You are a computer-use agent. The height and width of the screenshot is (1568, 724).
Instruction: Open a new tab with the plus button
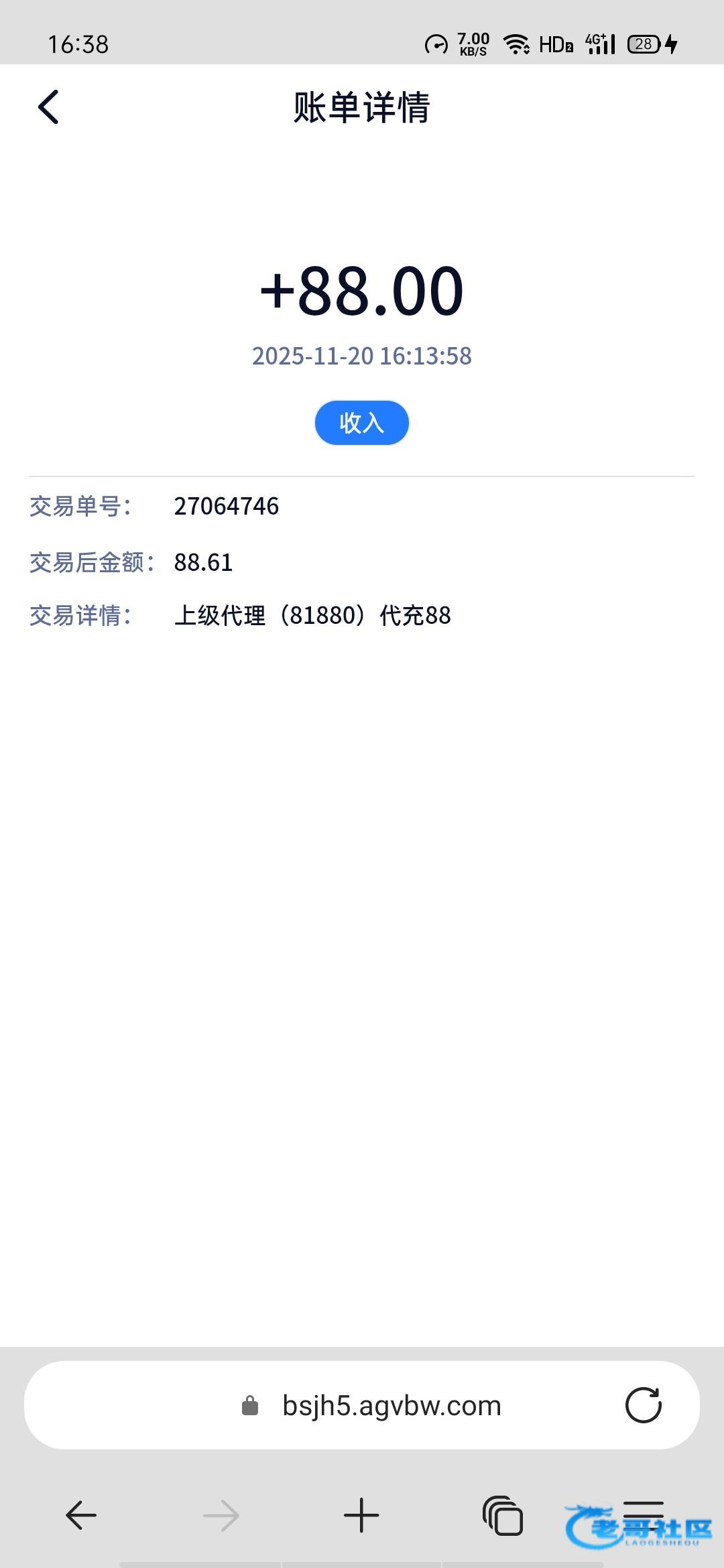pos(361,1515)
